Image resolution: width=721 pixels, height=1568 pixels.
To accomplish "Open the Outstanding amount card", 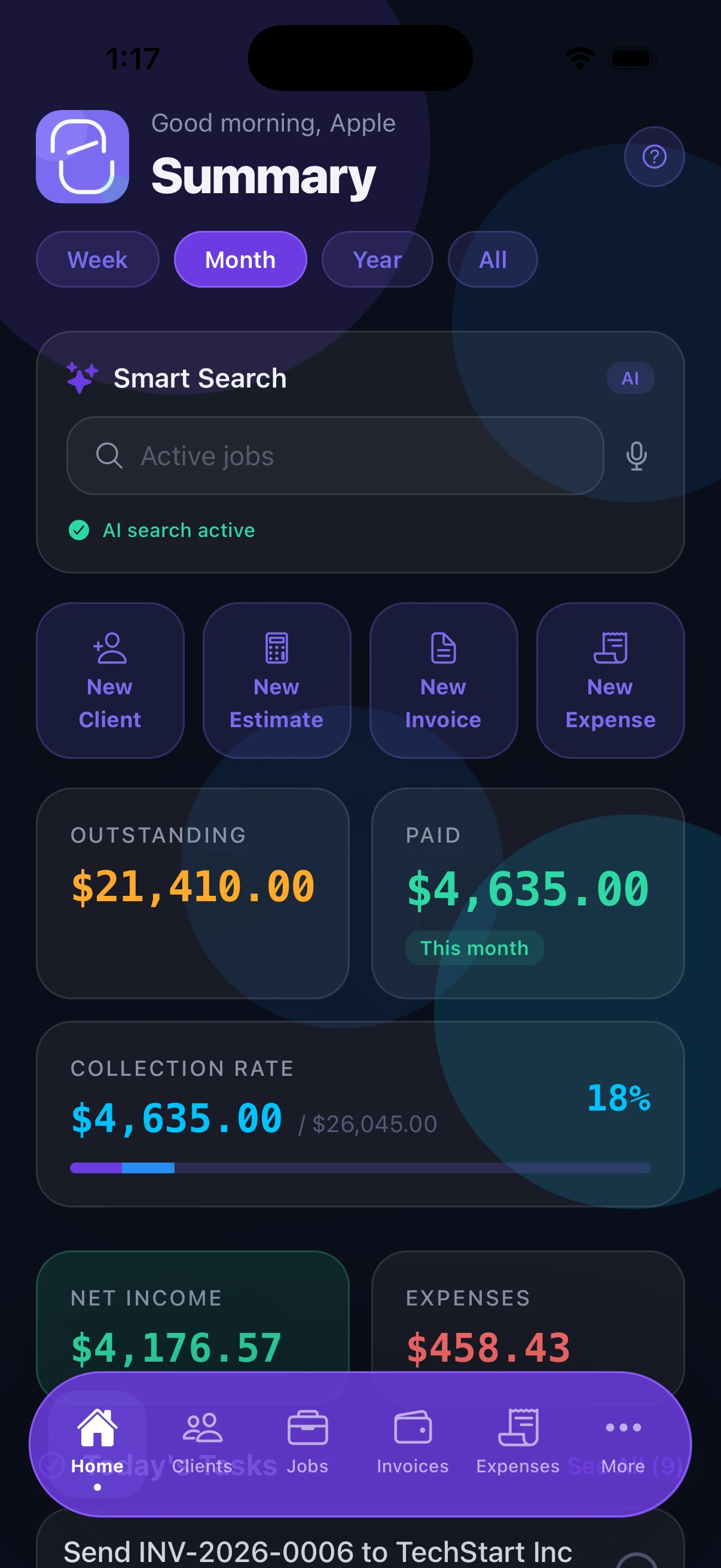I will point(193,892).
